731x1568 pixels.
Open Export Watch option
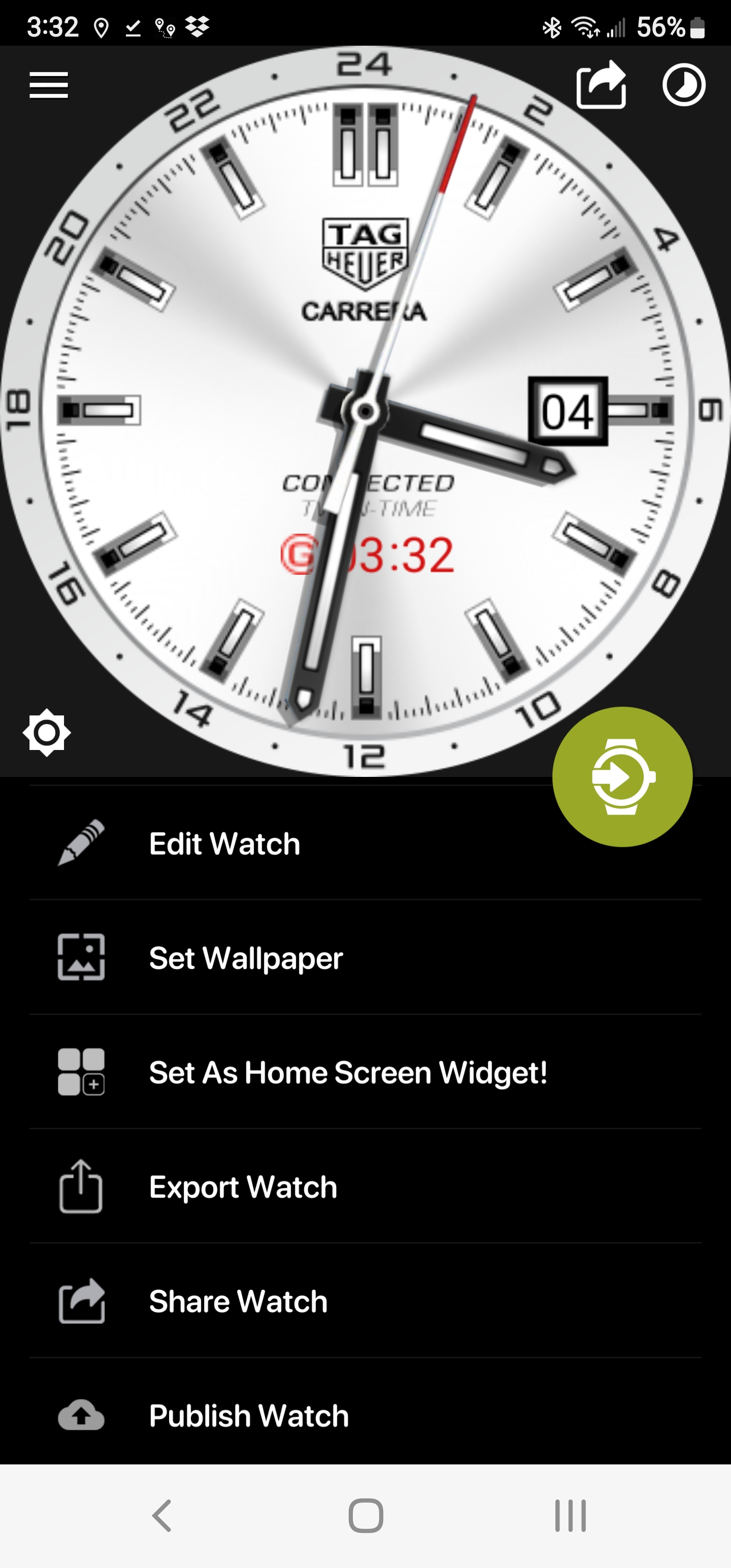(365, 1186)
